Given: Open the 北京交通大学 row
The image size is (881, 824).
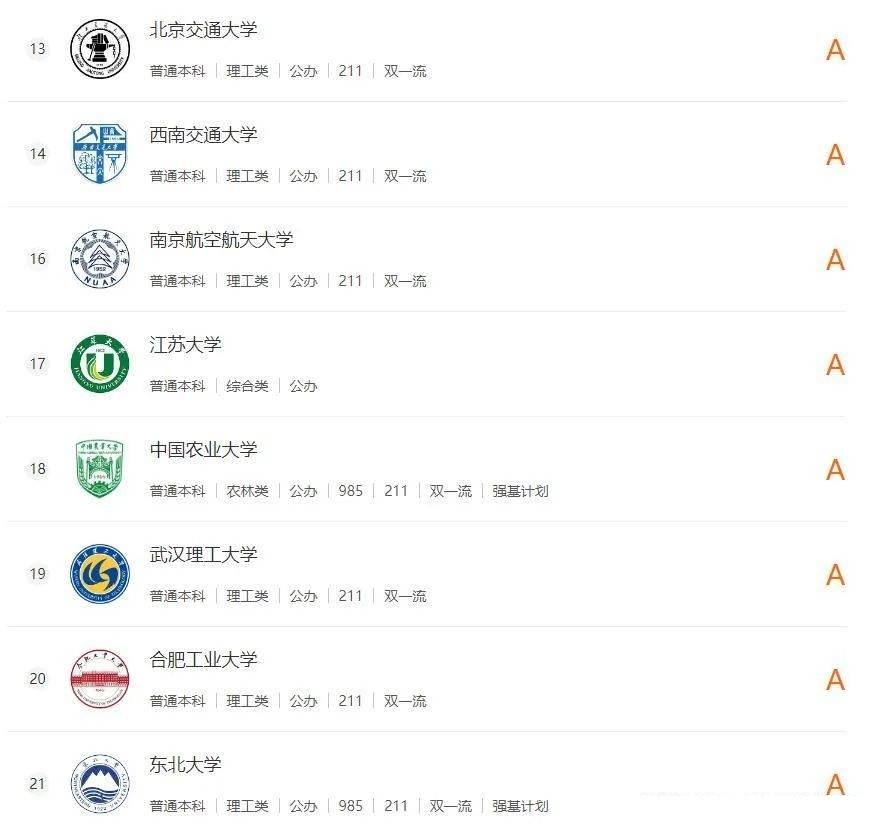Looking at the screenshot, I should tap(203, 30).
